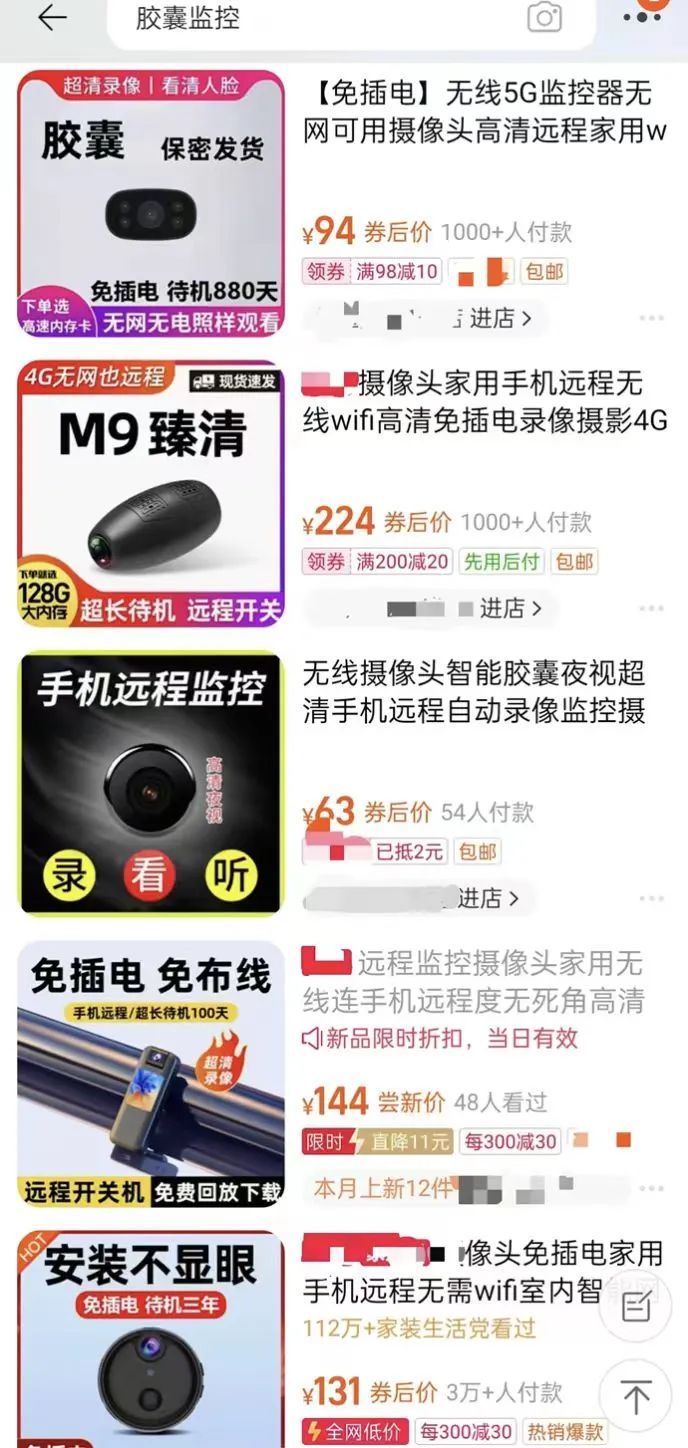Tap the 胶囊监控 search box

click(x=300, y=19)
